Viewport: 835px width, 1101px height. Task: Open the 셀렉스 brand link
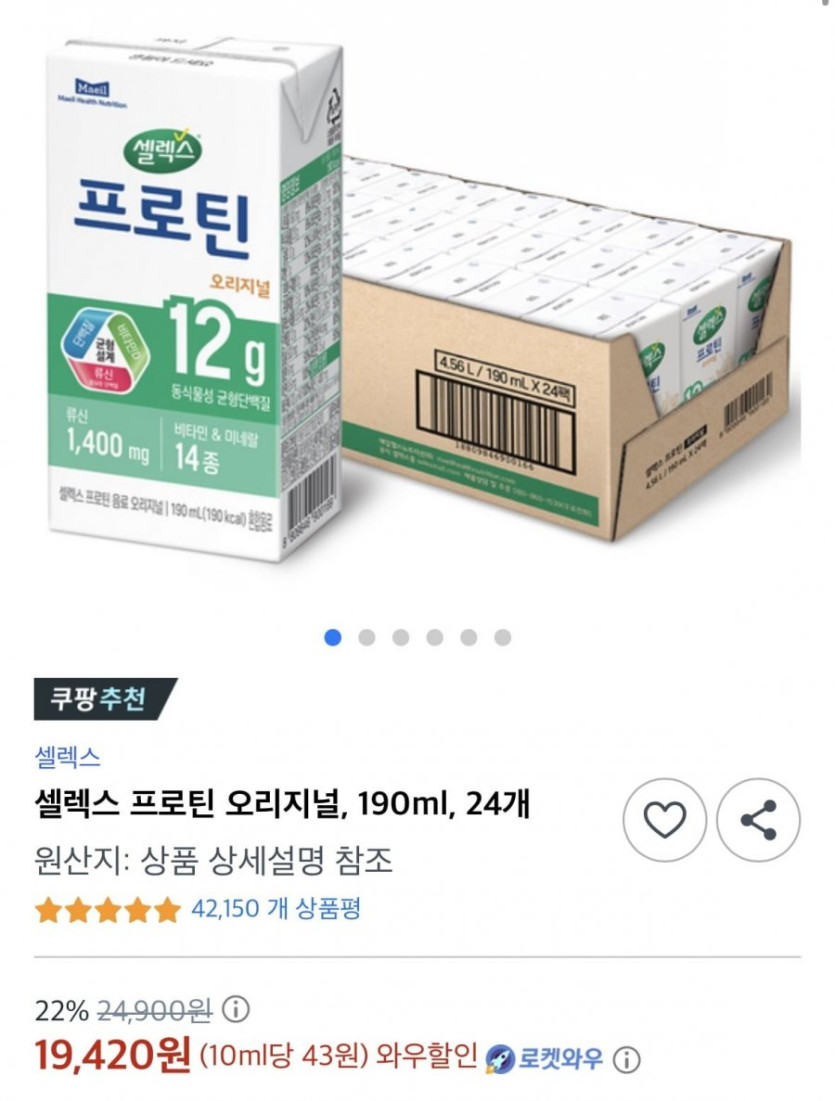[x=67, y=756]
